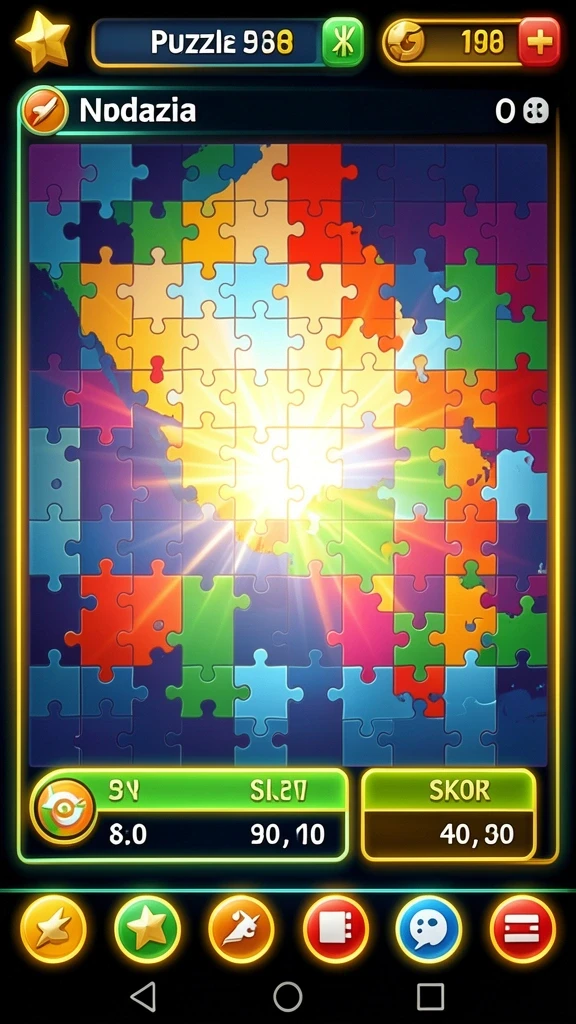The width and height of the screenshot is (576, 1024).
Task: Open the red menu list button
Action: tap(522, 929)
